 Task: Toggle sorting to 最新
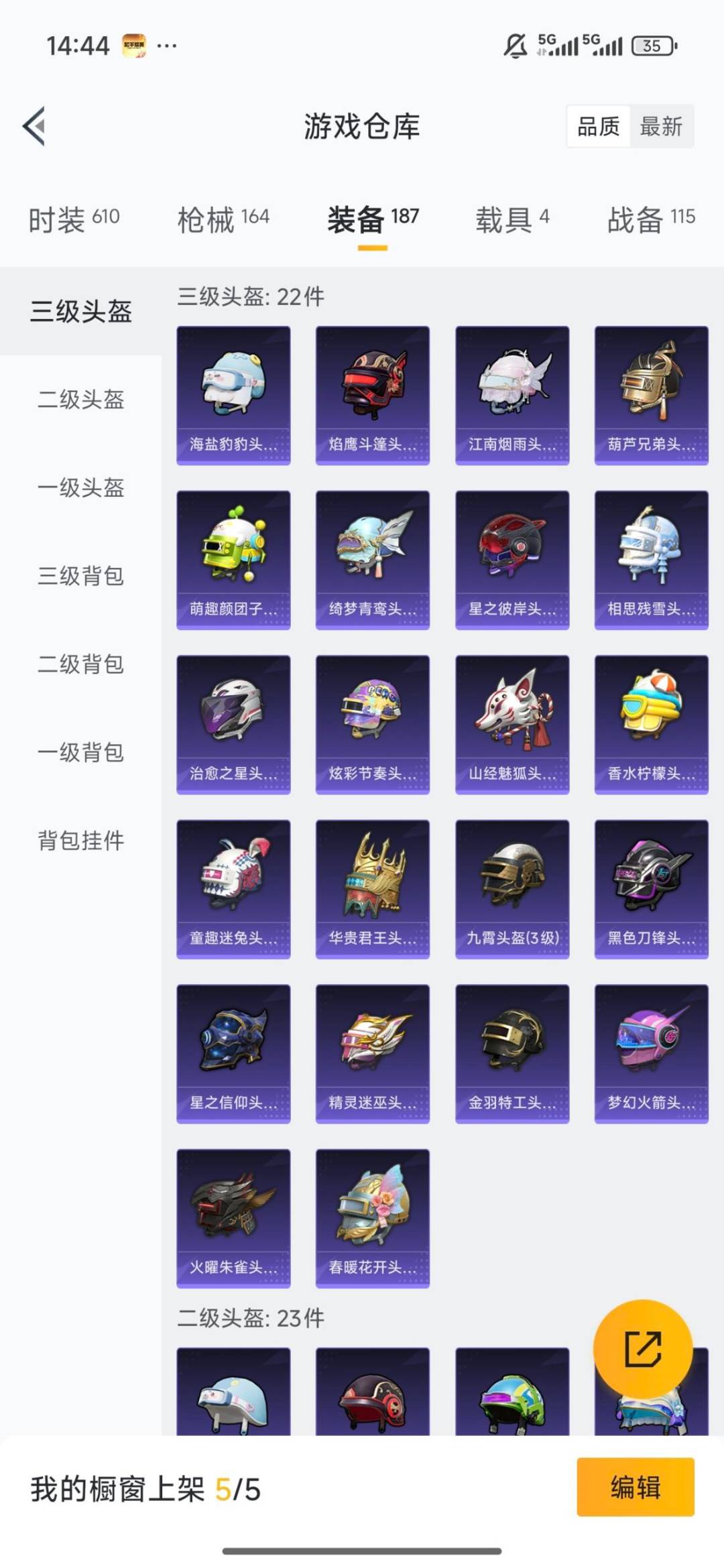[660, 127]
